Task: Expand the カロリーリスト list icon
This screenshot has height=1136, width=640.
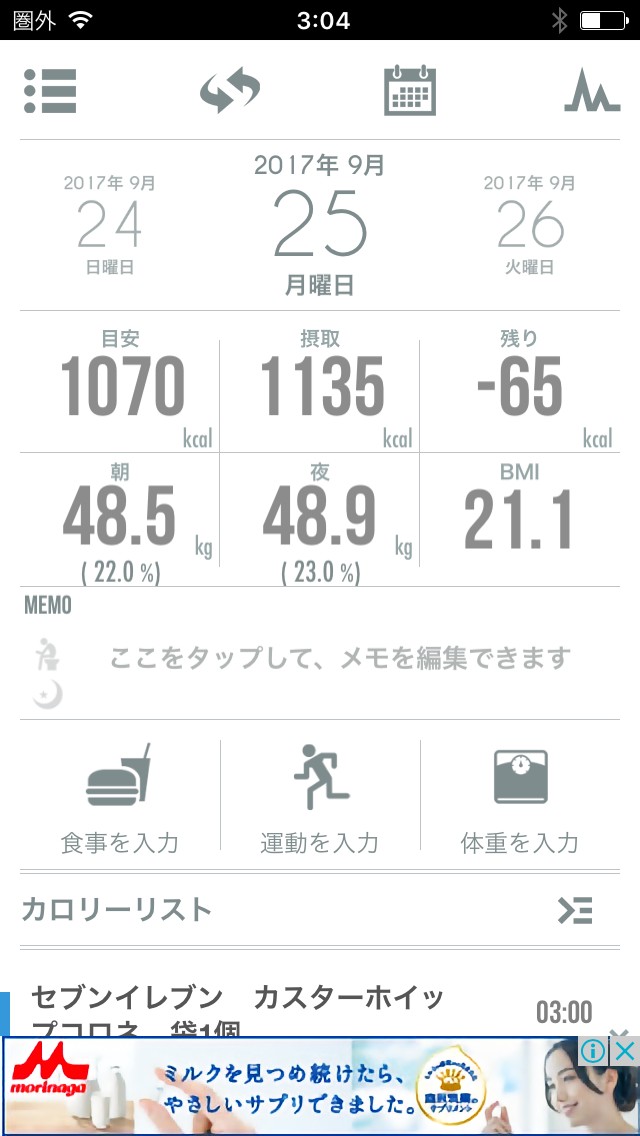Action: pyautogui.click(x=575, y=910)
